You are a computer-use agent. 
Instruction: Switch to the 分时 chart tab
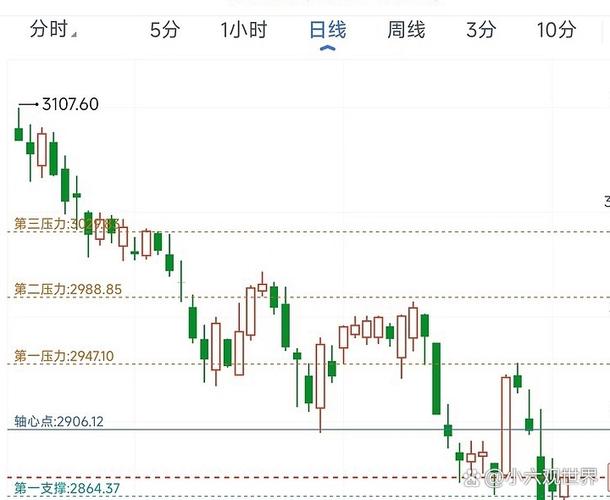click(50, 29)
